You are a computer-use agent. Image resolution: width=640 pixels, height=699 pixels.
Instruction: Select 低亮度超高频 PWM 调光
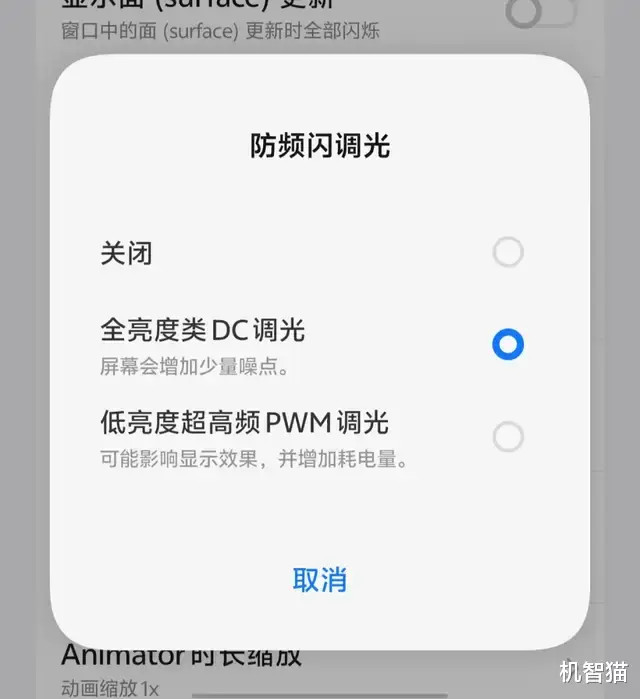click(507, 437)
